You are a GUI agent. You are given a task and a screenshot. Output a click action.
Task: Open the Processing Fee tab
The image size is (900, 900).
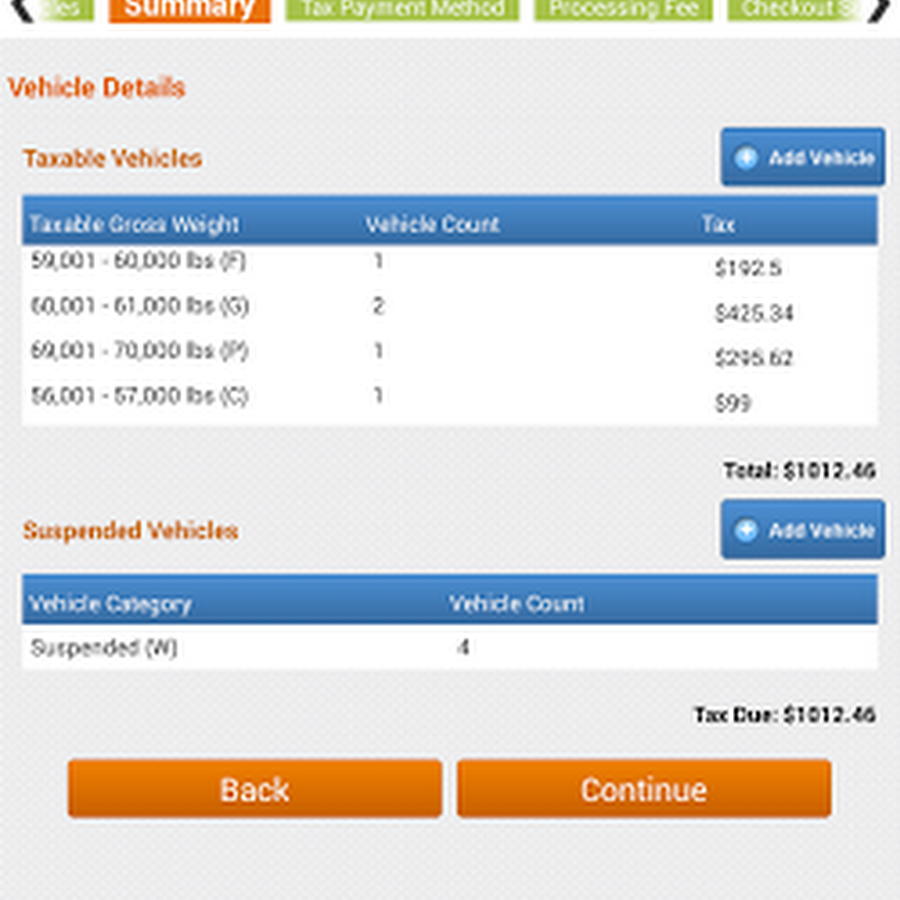(622, 10)
